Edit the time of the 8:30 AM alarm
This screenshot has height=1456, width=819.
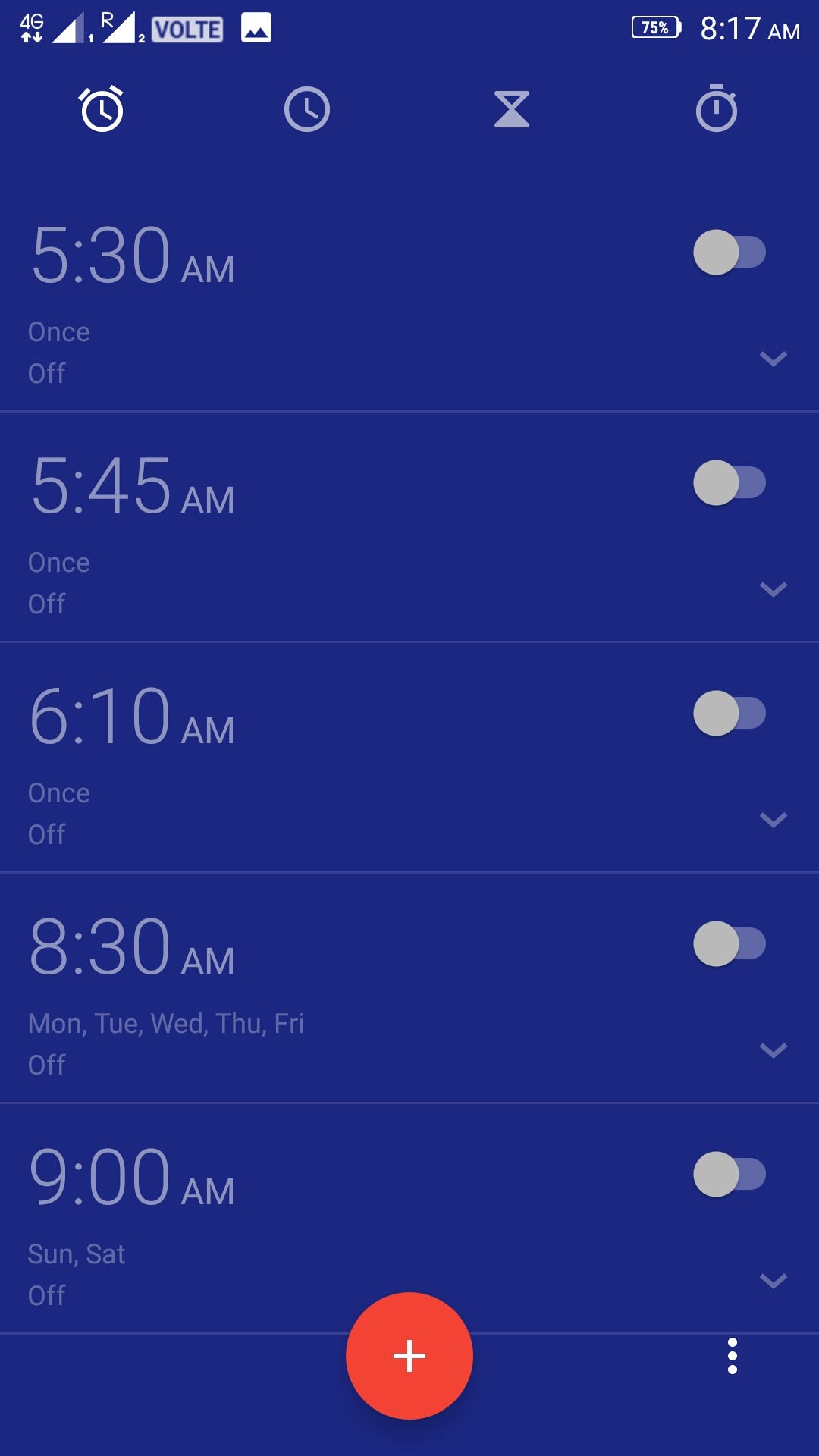[x=132, y=946]
